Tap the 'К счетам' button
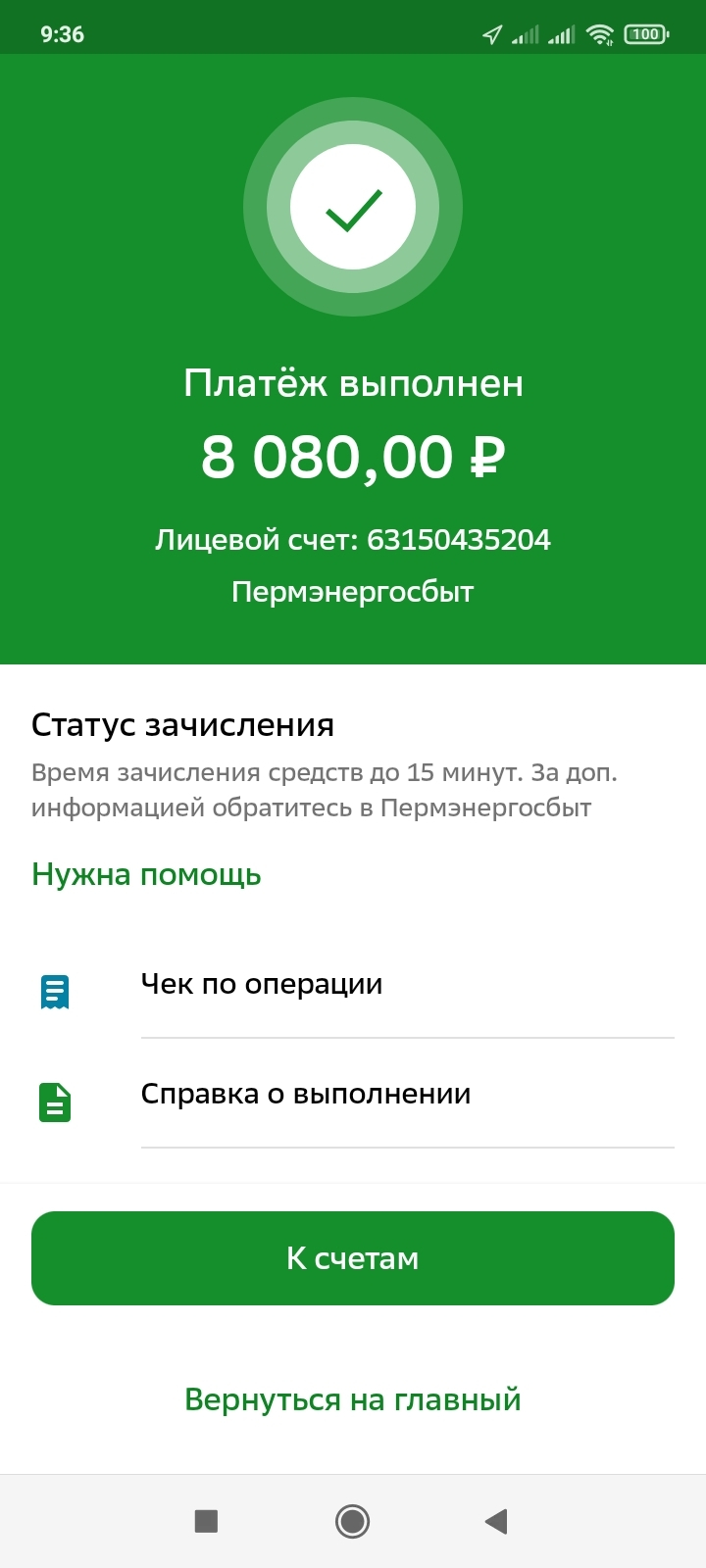 point(353,1258)
